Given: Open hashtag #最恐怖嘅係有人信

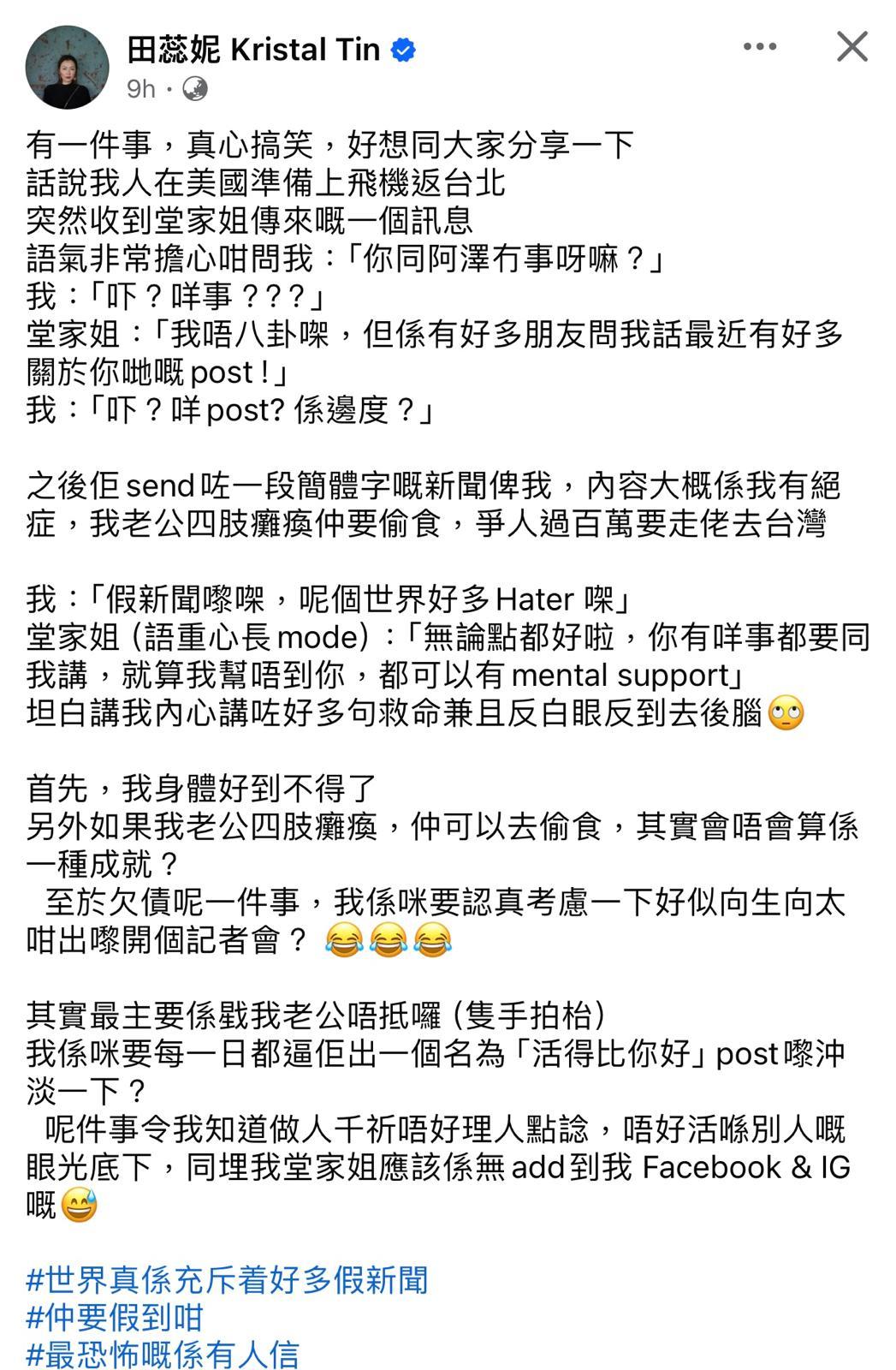Looking at the screenshot, I should click(x=163, y=1355).
